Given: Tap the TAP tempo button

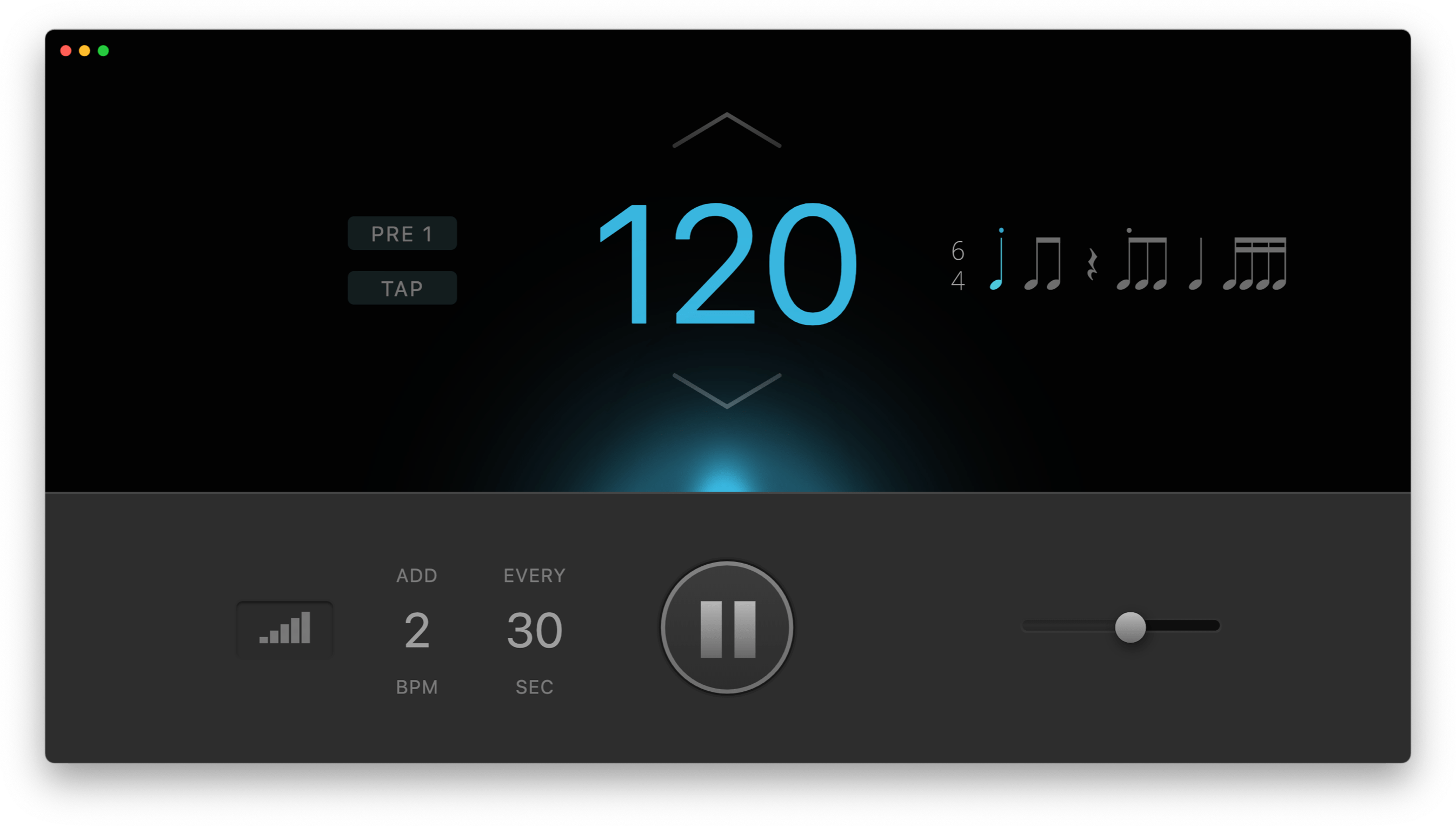Looking at the screenshot, I should (x=402, y=288).
